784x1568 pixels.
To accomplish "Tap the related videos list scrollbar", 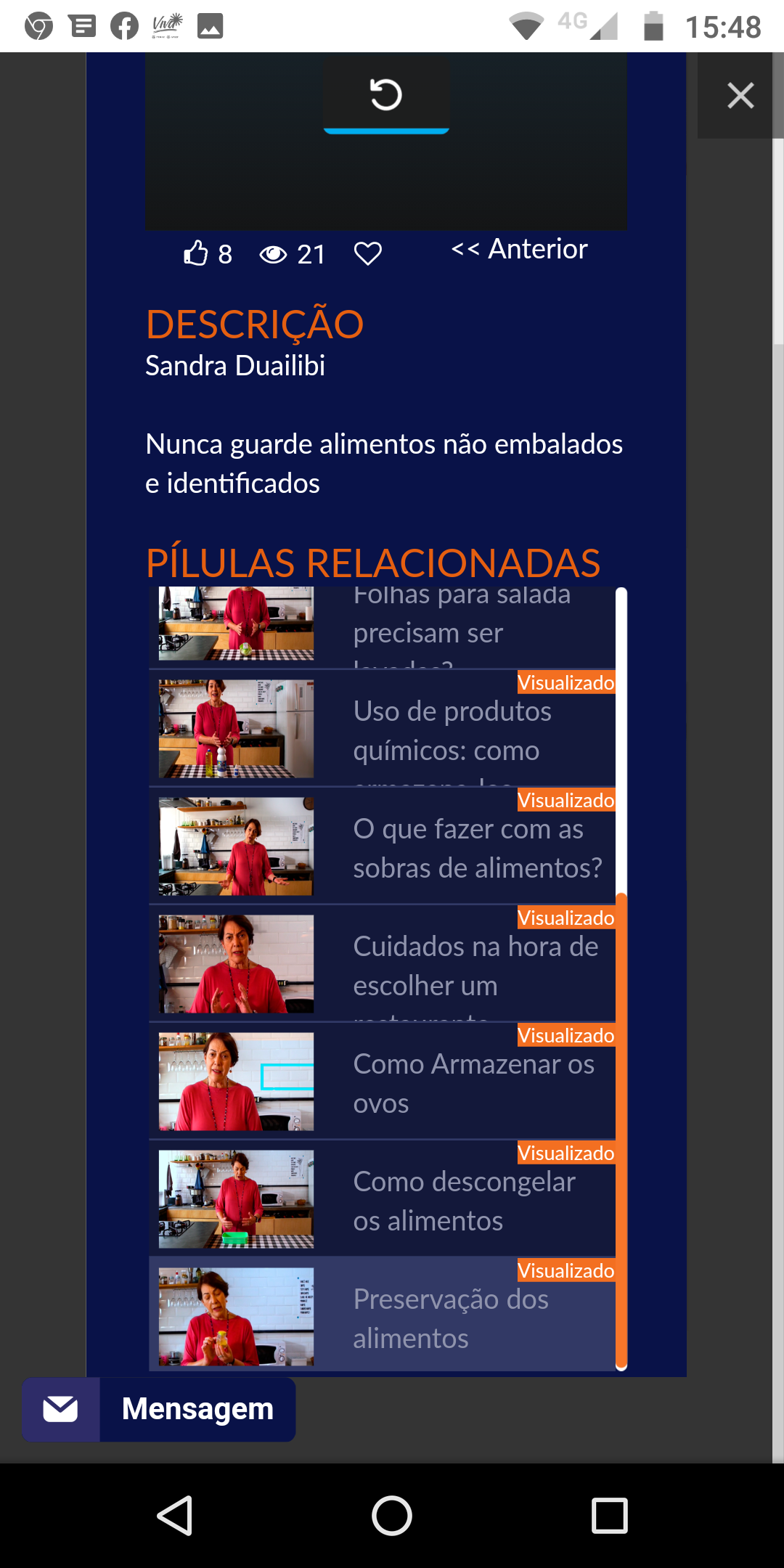I will coord(621,1131).
